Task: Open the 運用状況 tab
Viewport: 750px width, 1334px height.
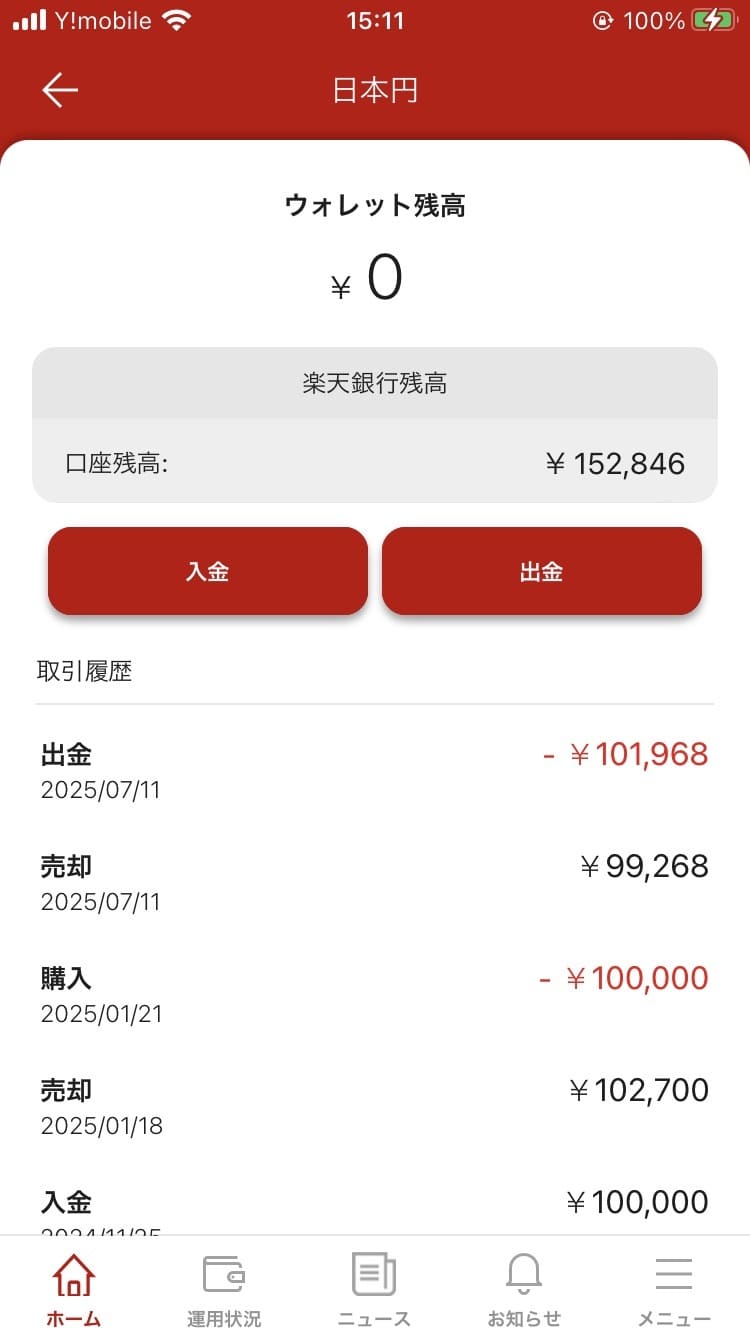Action: (x=224, y=1291)
